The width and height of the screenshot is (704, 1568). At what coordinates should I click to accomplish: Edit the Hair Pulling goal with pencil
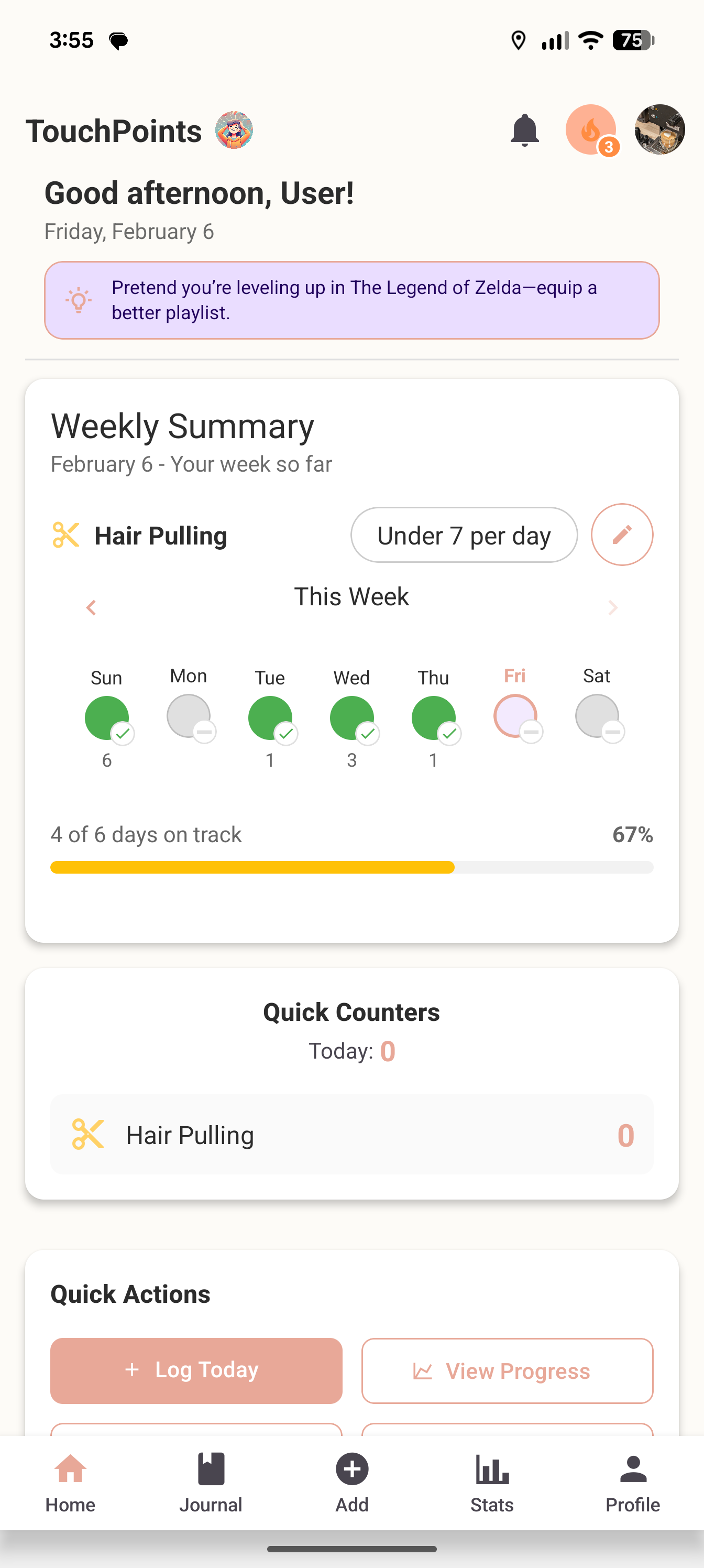[621, 535]
